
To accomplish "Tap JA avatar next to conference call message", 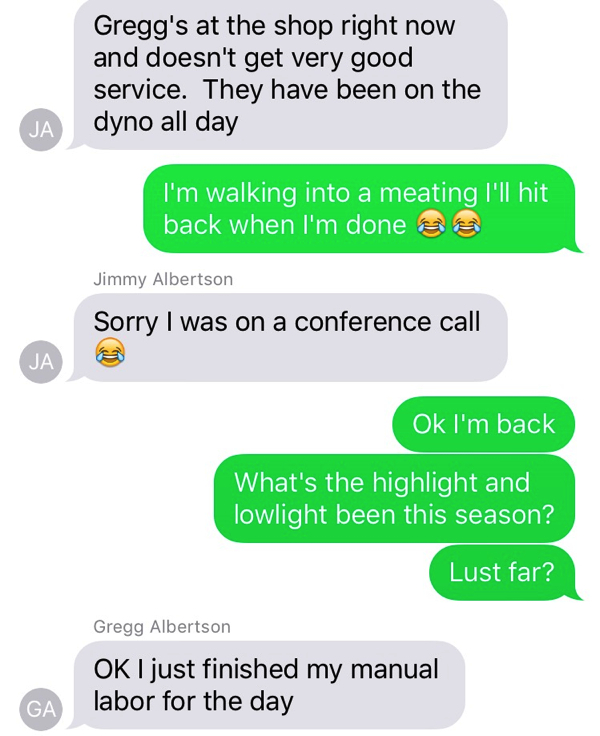I will pyautogui.click(x=41, y=361).
